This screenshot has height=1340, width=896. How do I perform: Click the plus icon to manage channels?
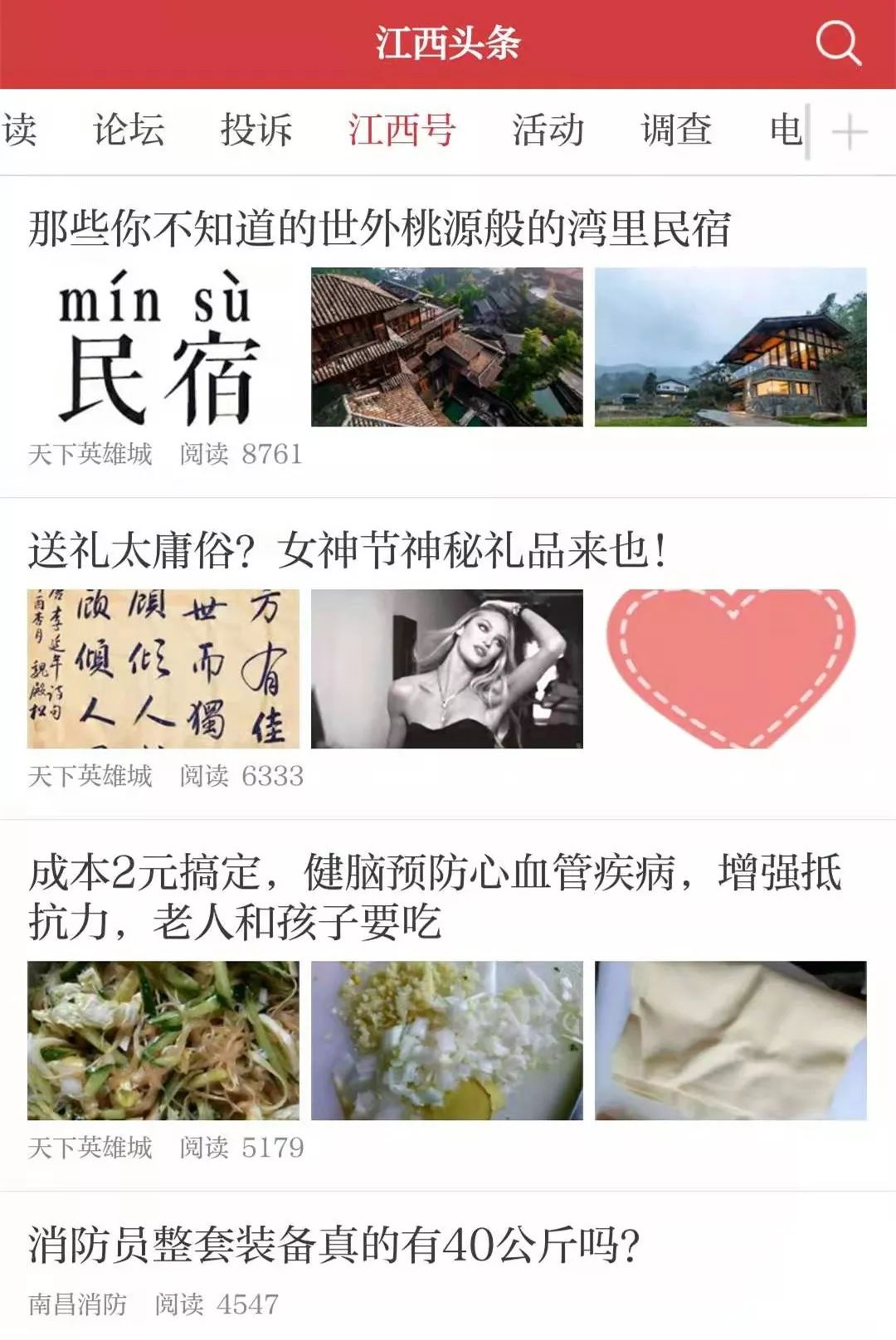tap(850, 131)
